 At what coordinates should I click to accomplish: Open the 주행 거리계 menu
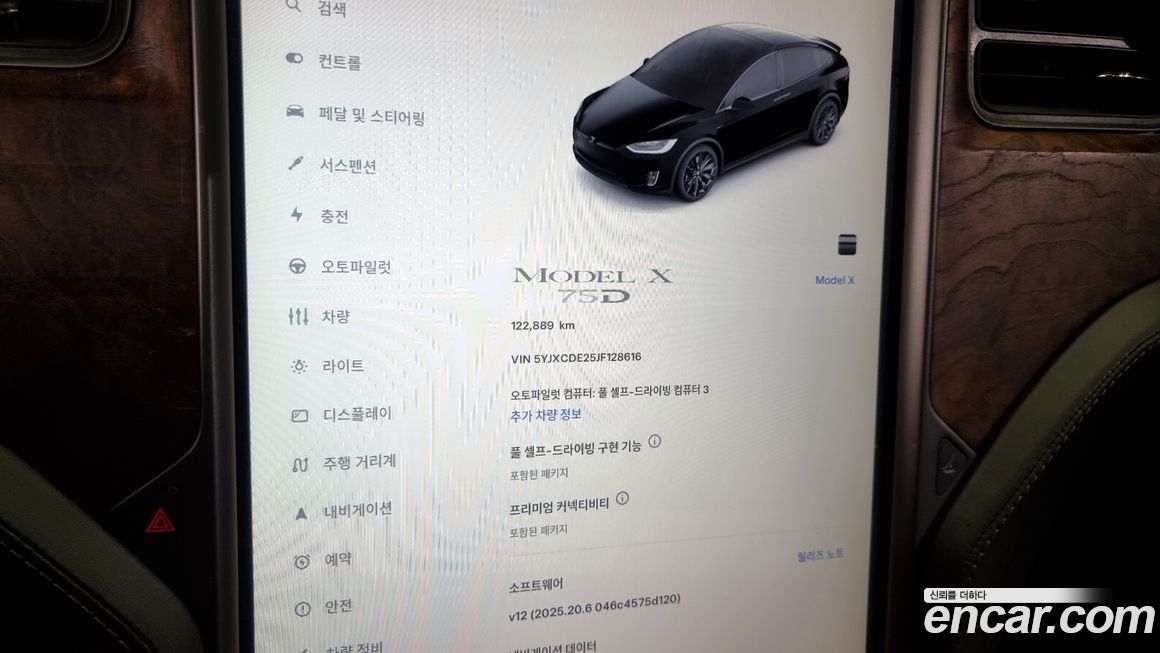pyautogui.click(x=358, y=462)
